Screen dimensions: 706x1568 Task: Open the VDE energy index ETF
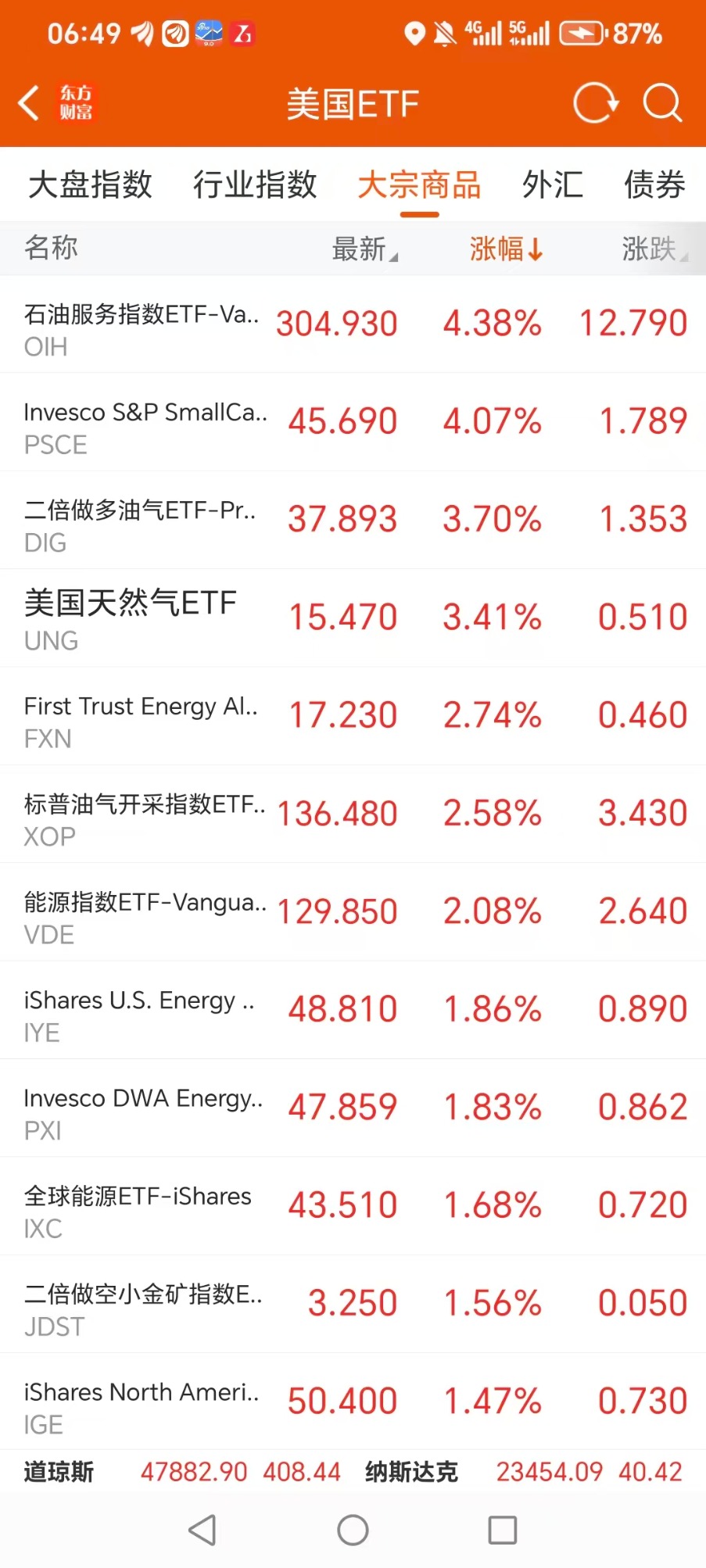(352, 912)
